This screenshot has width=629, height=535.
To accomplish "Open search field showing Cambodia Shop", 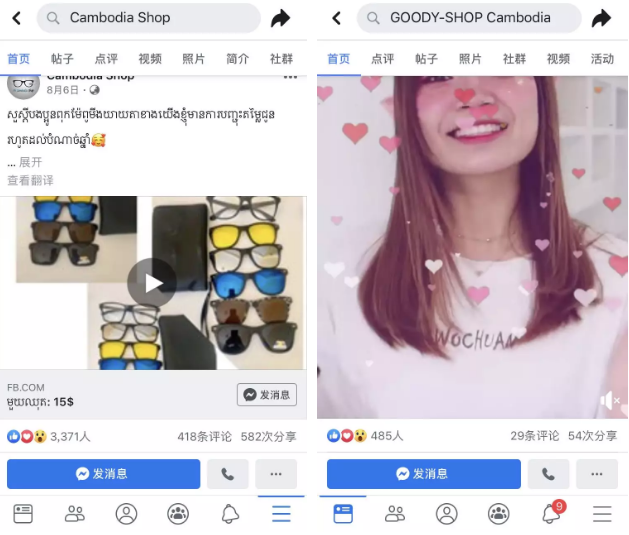I will (x=148, y=18).
